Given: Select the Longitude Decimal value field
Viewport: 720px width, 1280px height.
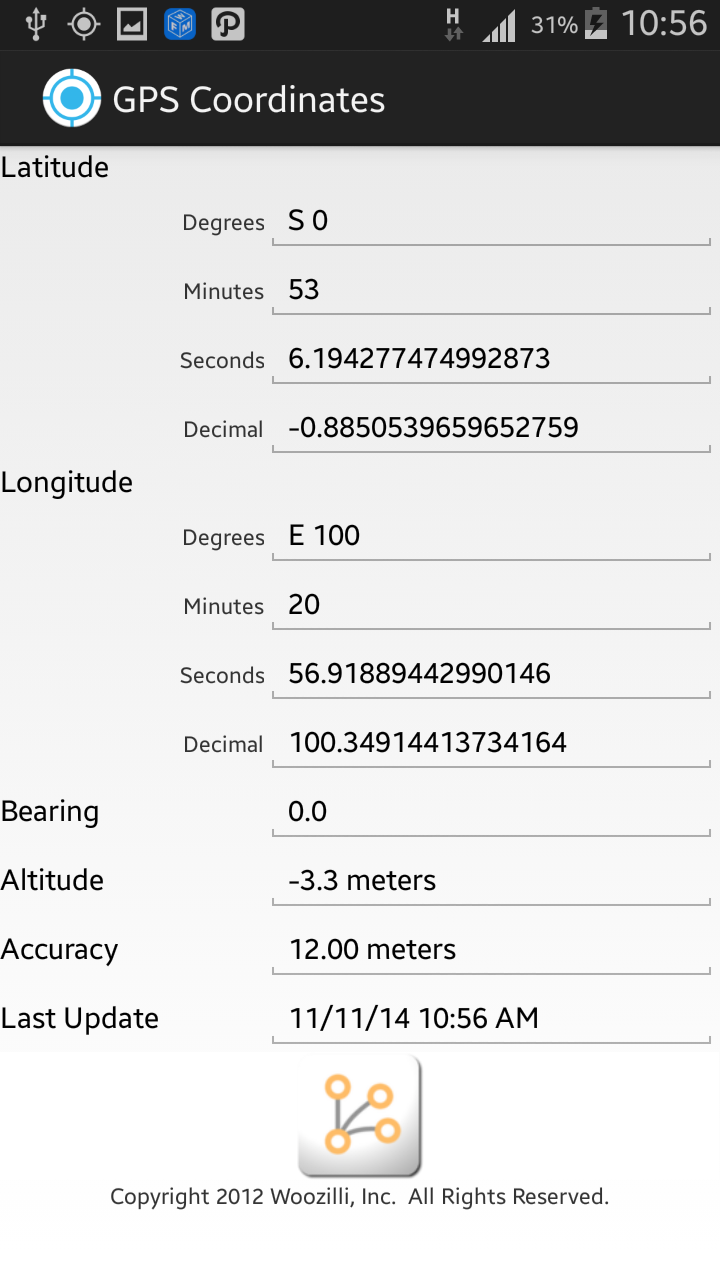Looking at the screenshot, I should 490,743.
